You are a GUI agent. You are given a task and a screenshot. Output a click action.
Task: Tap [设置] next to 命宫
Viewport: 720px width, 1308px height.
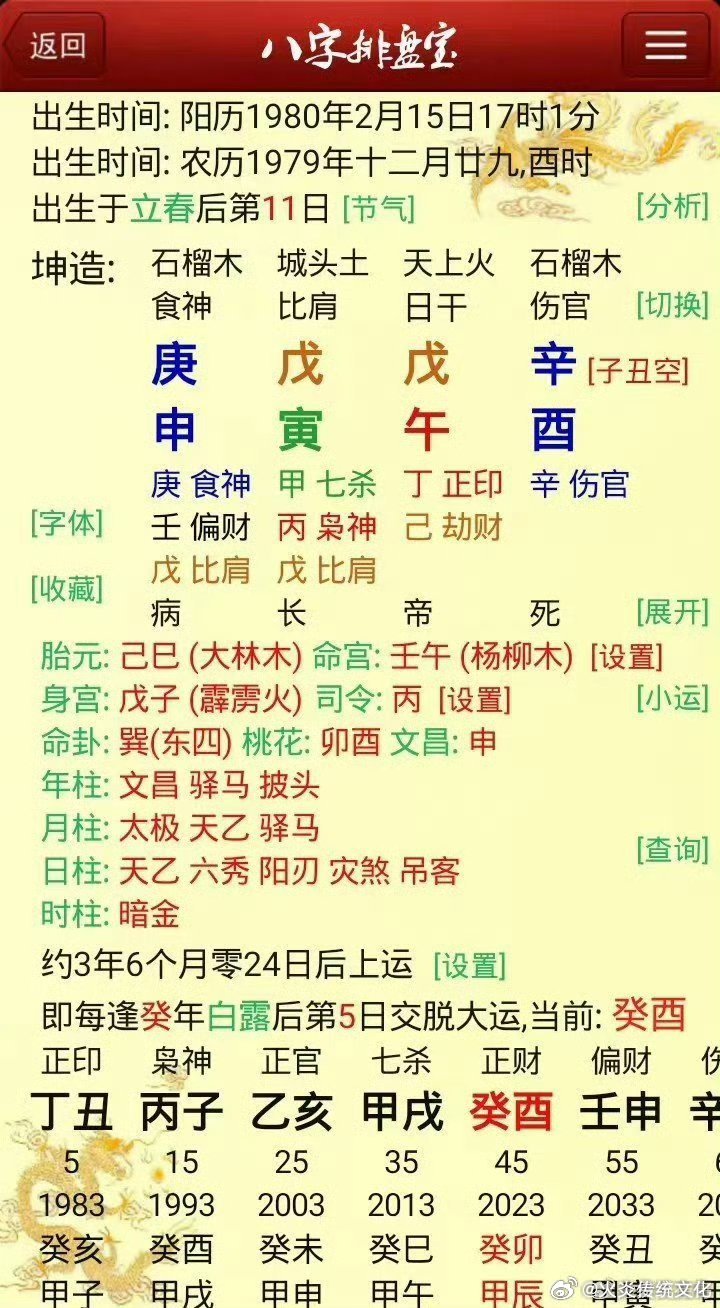(x=627, y=657)
